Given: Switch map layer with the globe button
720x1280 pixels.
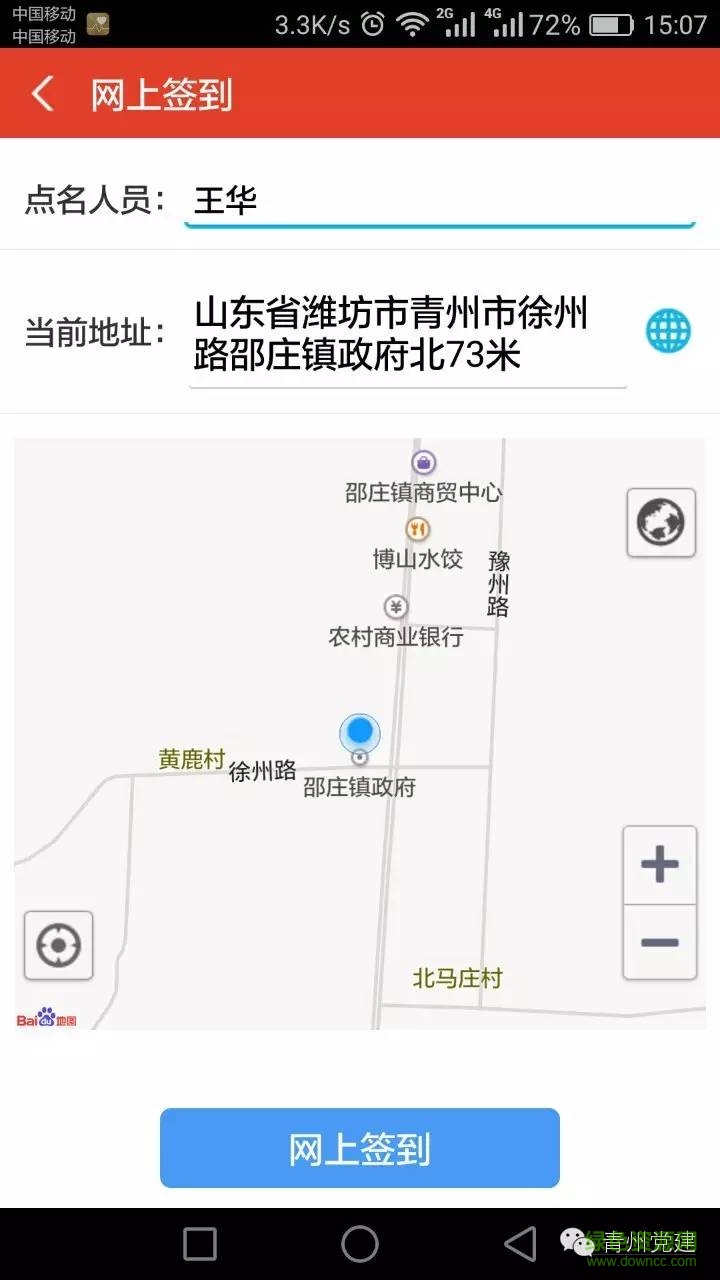Looking at the screenshot, I should click(x=661, y=522).
